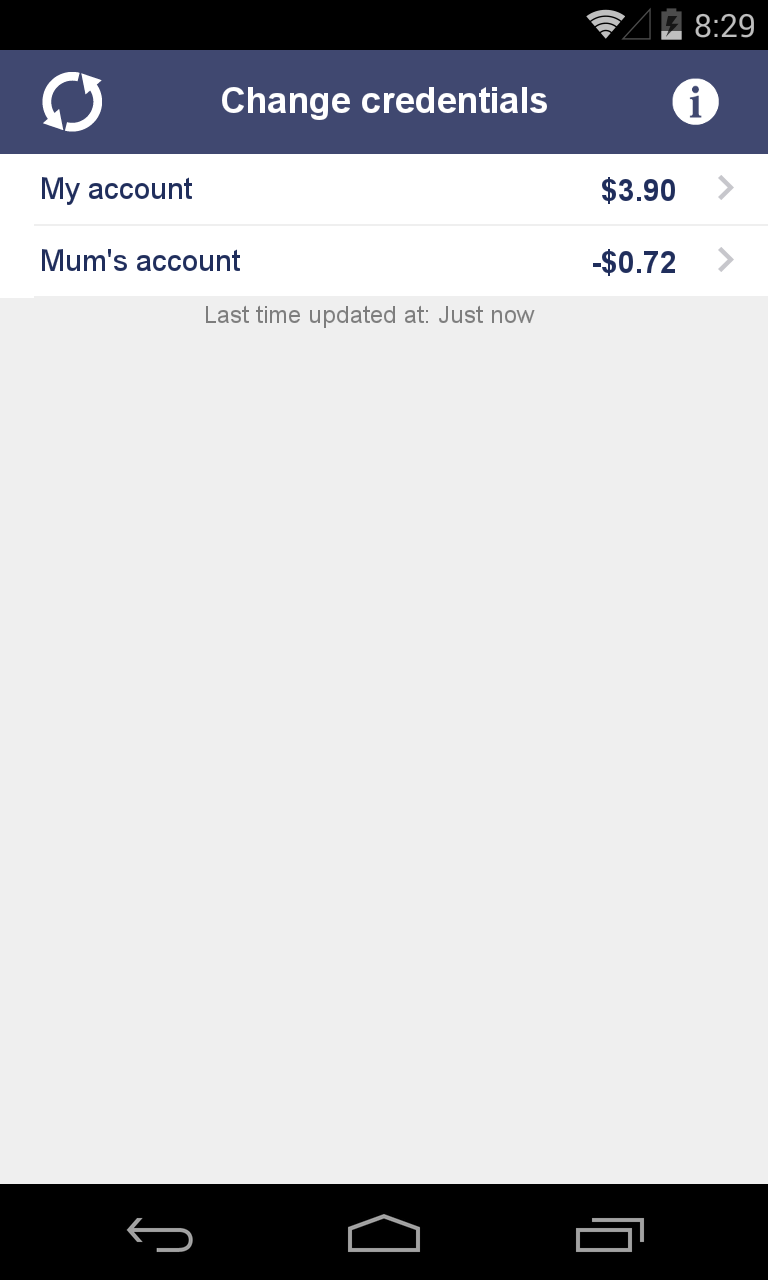Tap the My account label text
This screenshot has height=1280, width=768.
click(116, 189)
